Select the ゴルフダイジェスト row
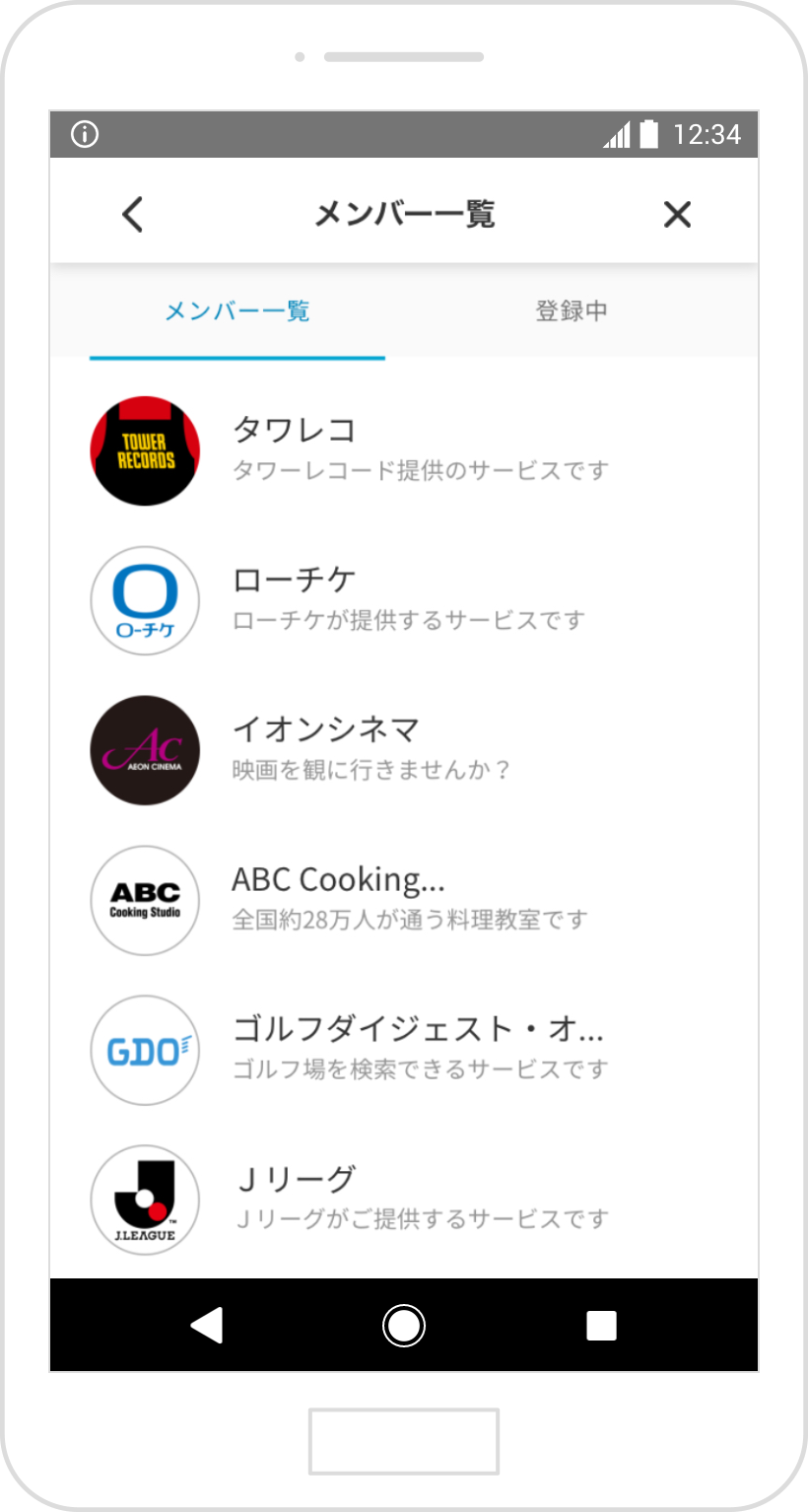808x1512 pixels. click(x=404, y=1051)
